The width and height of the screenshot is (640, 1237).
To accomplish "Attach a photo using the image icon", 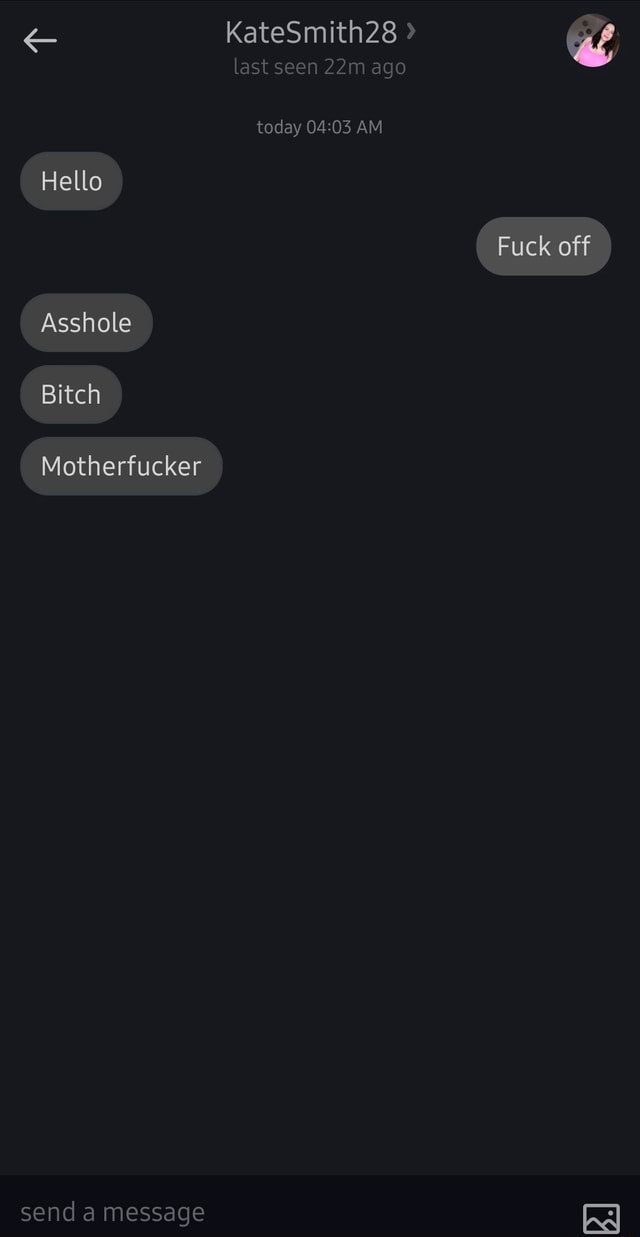I will click(601, 1218).
